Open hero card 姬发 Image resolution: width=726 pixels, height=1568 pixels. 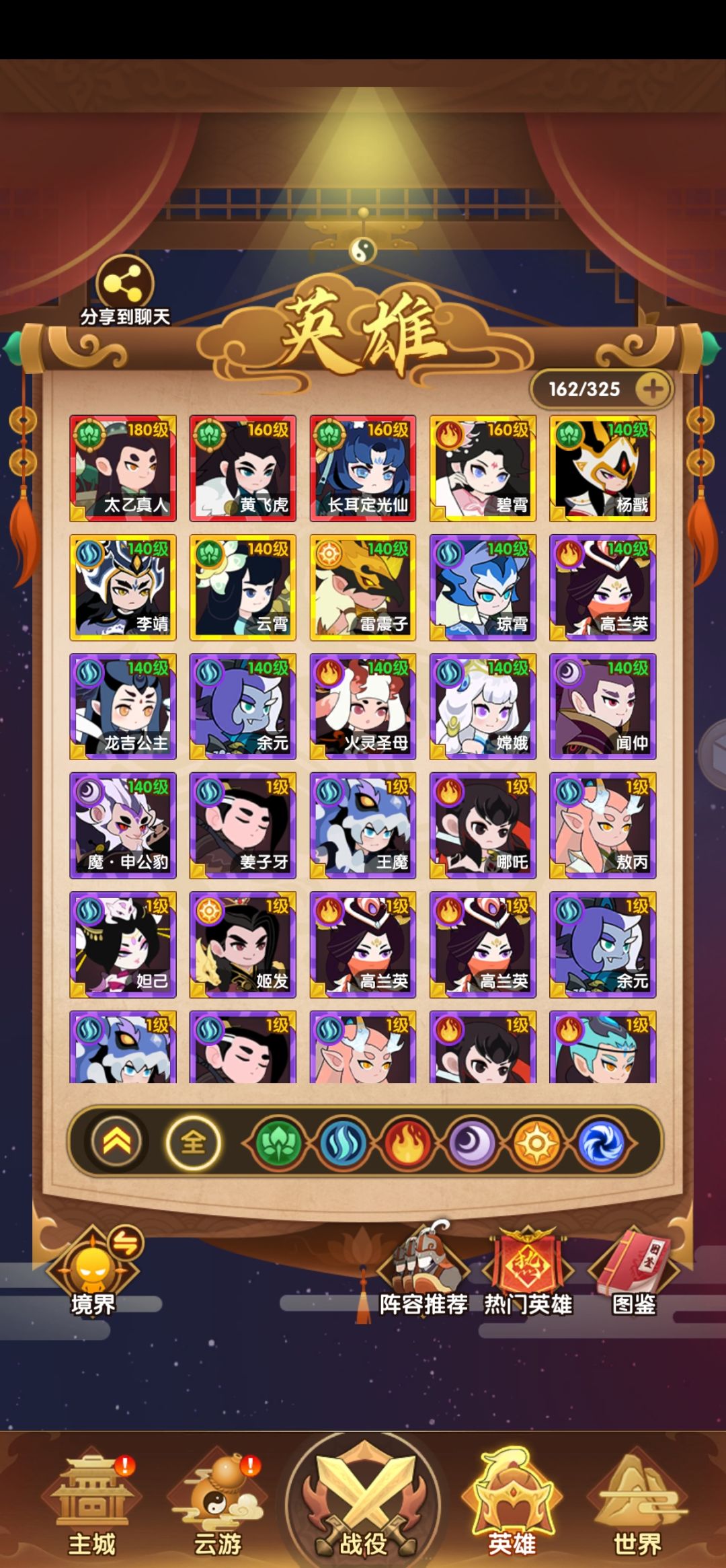coord(243,944)
